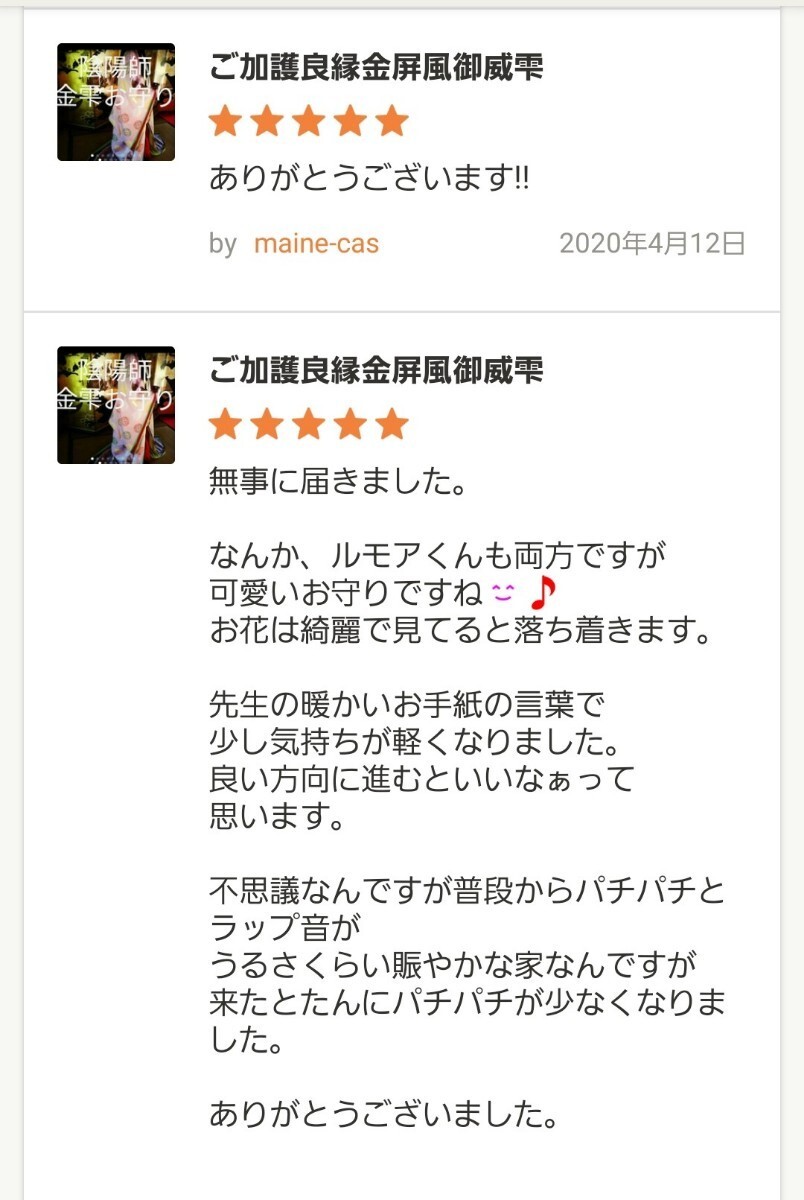
Task: Click the fourth star of the bottom review
Action: pos(348,424)
